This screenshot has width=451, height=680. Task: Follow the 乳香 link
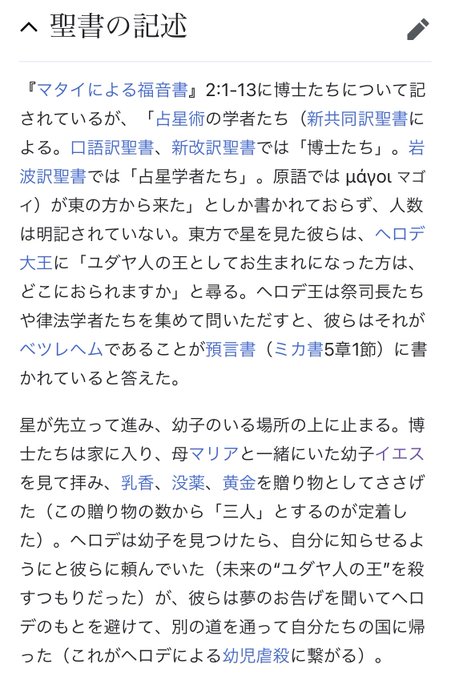click(x=137, y=483)
